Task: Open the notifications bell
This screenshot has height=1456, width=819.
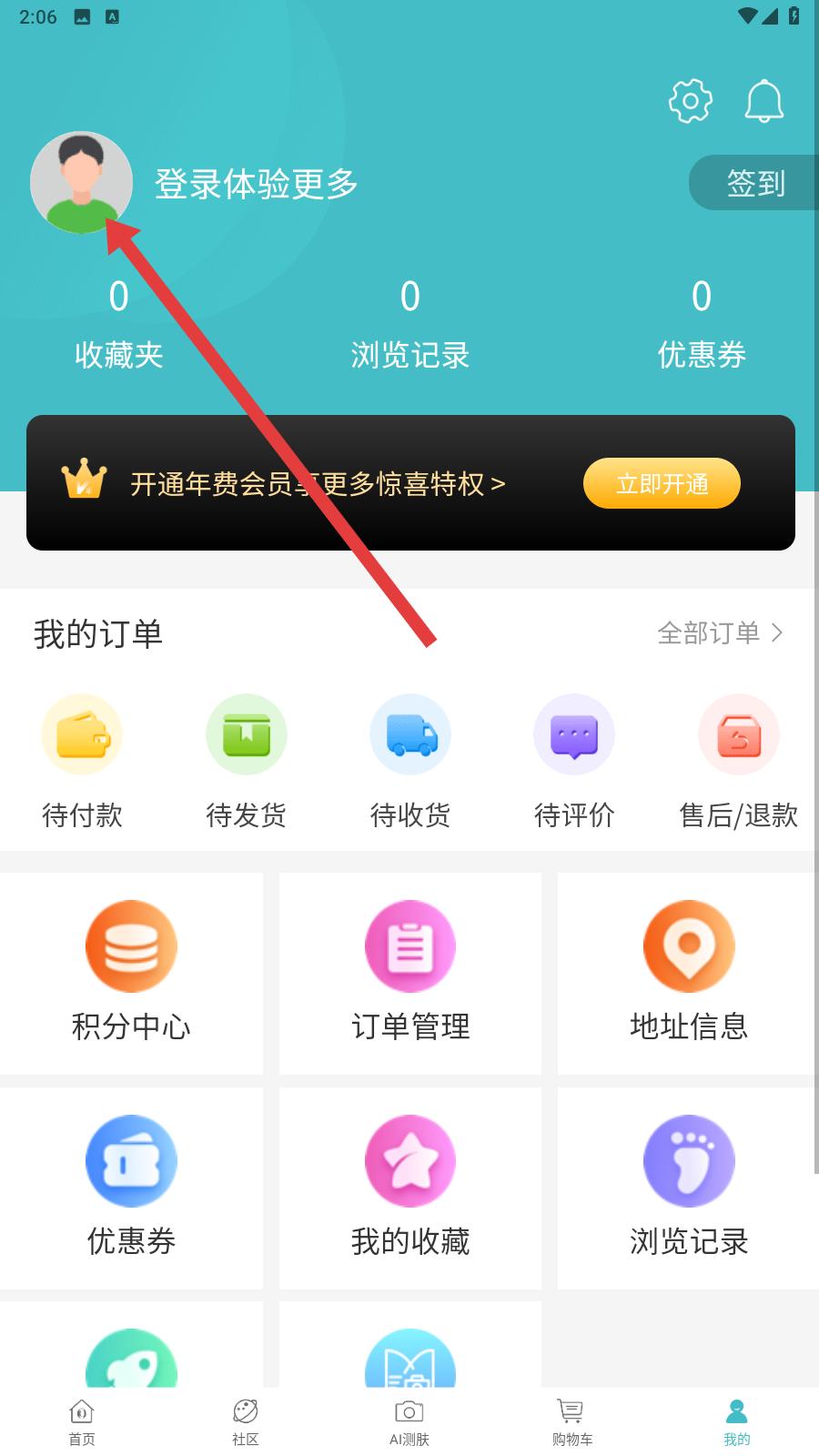Action: point(763,101)
